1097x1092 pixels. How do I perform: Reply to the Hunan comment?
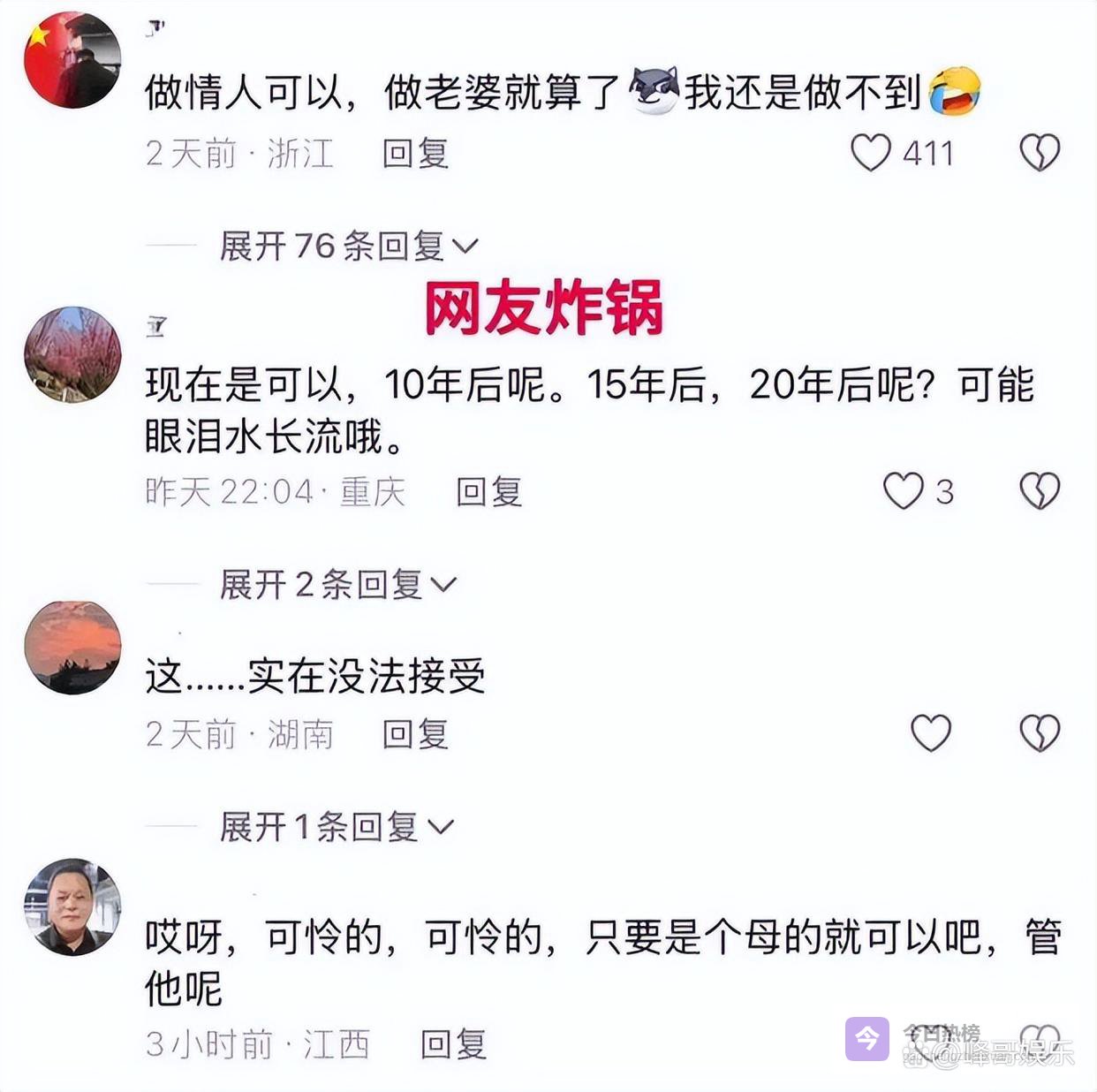coord(415,734)
